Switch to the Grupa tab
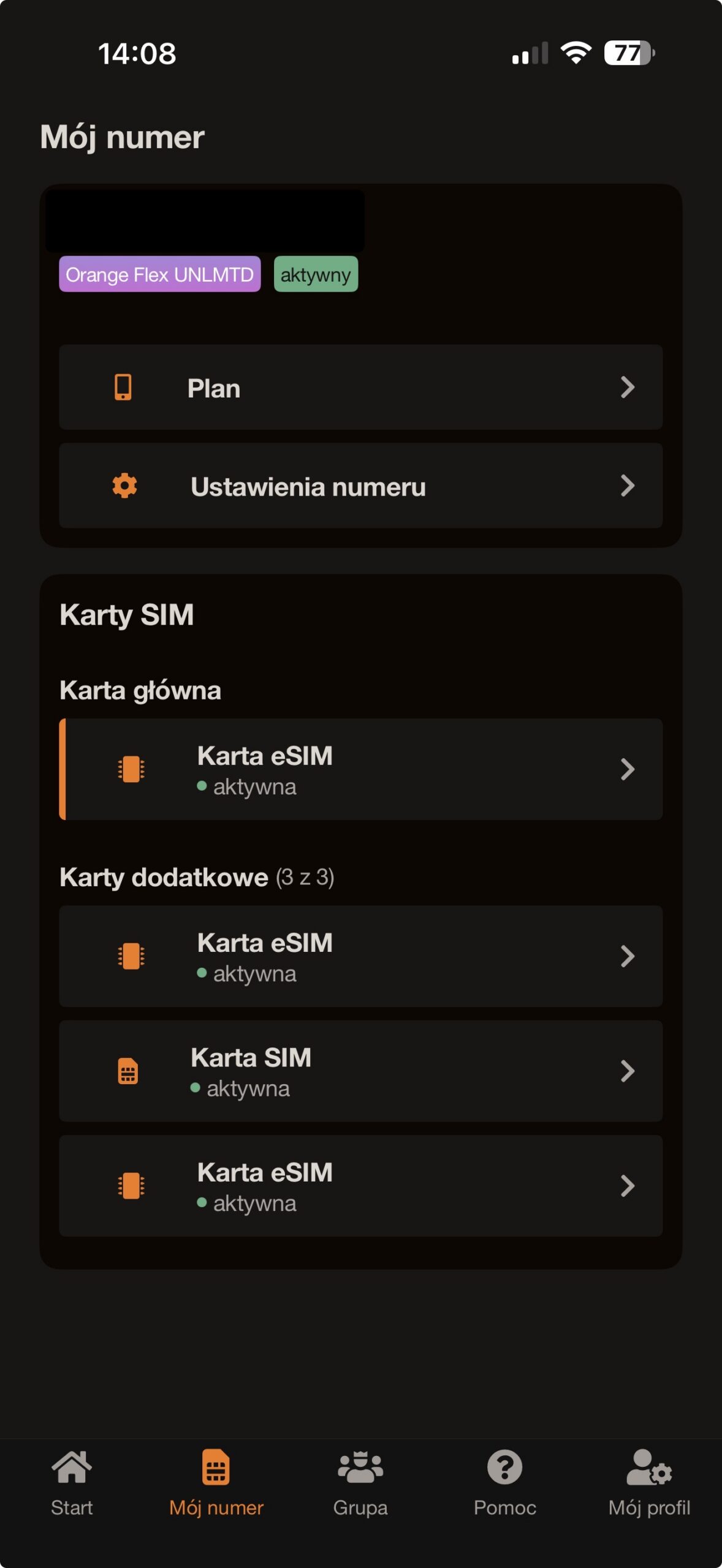Viewport: 722px width, 1568px height. [x=360, y=1481]
